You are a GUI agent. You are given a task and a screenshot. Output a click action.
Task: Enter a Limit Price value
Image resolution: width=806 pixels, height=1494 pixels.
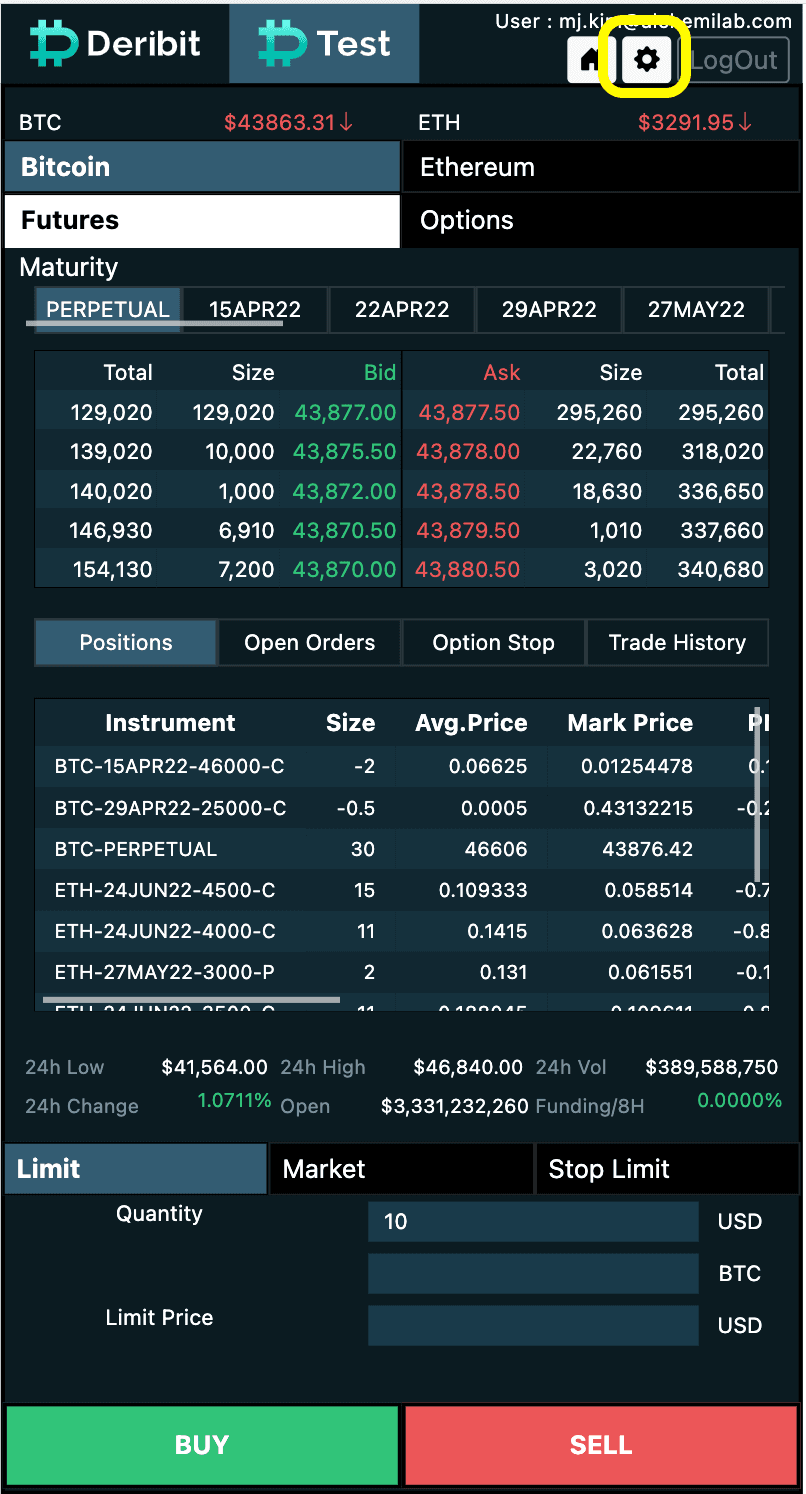tap(533, 1326)
